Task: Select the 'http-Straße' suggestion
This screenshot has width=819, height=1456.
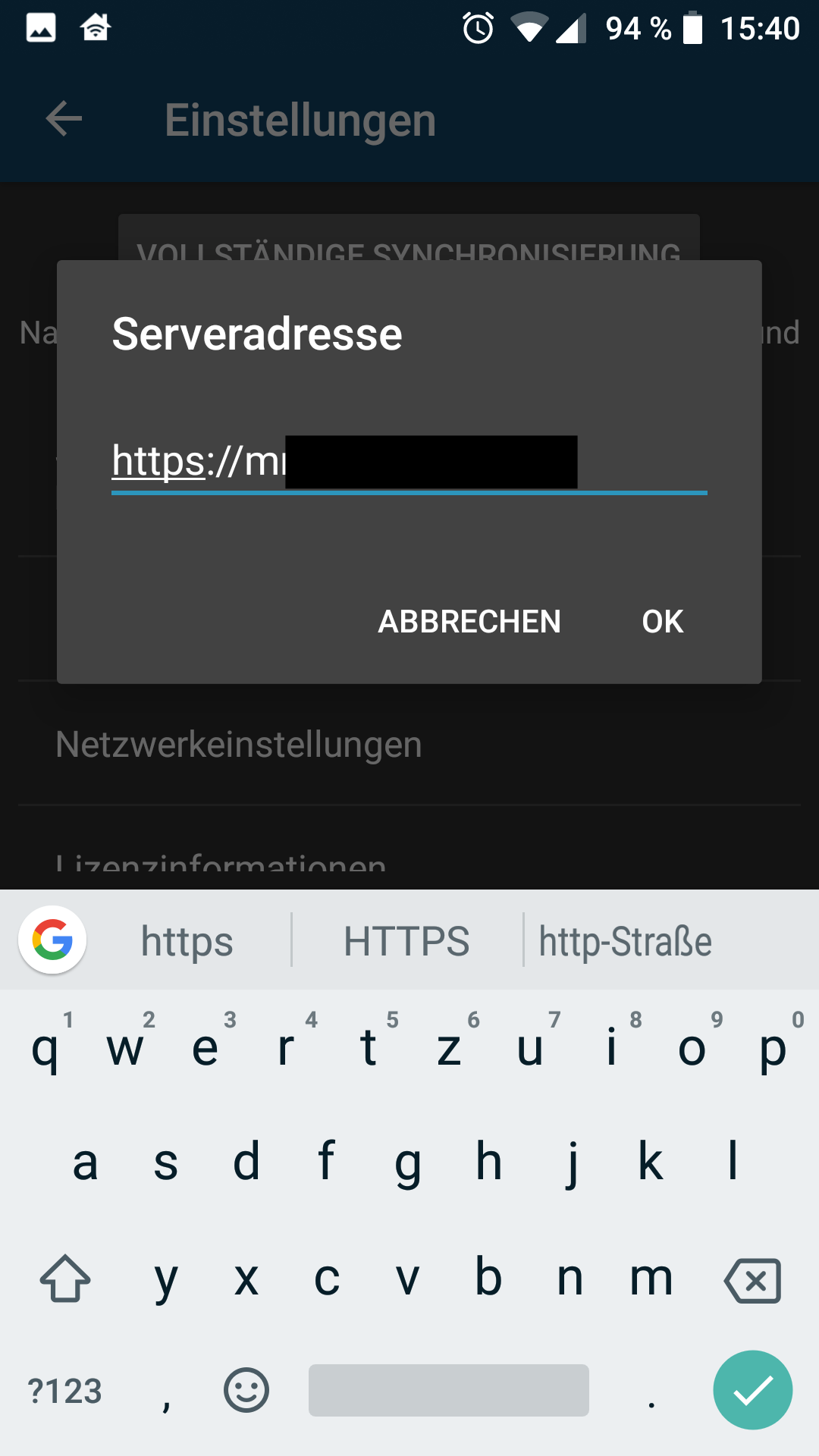Action: 626,941
